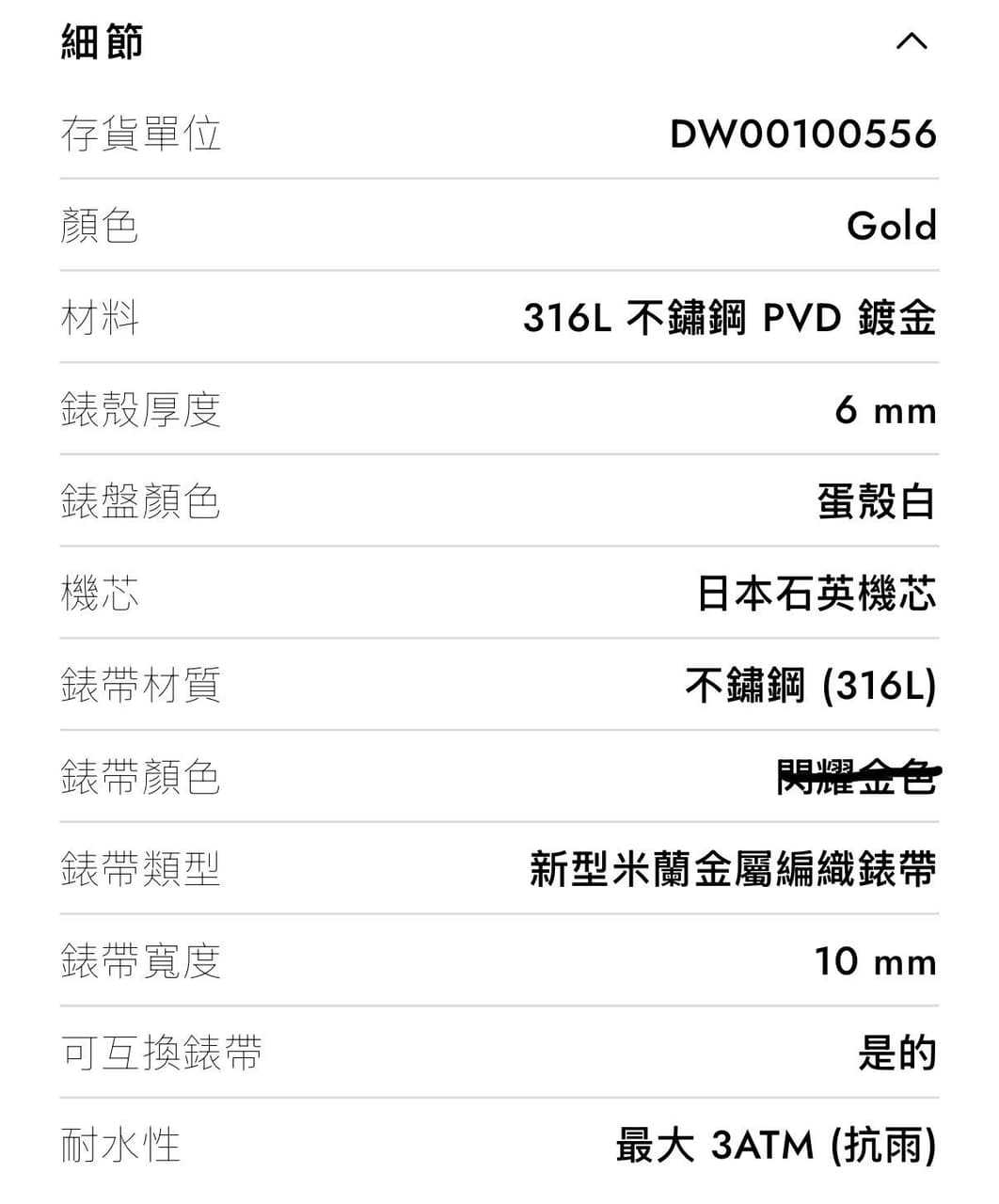Select the SKU value DW00100556
The width and height of the screenshot is (999, 1204).
tap(801, 134)
